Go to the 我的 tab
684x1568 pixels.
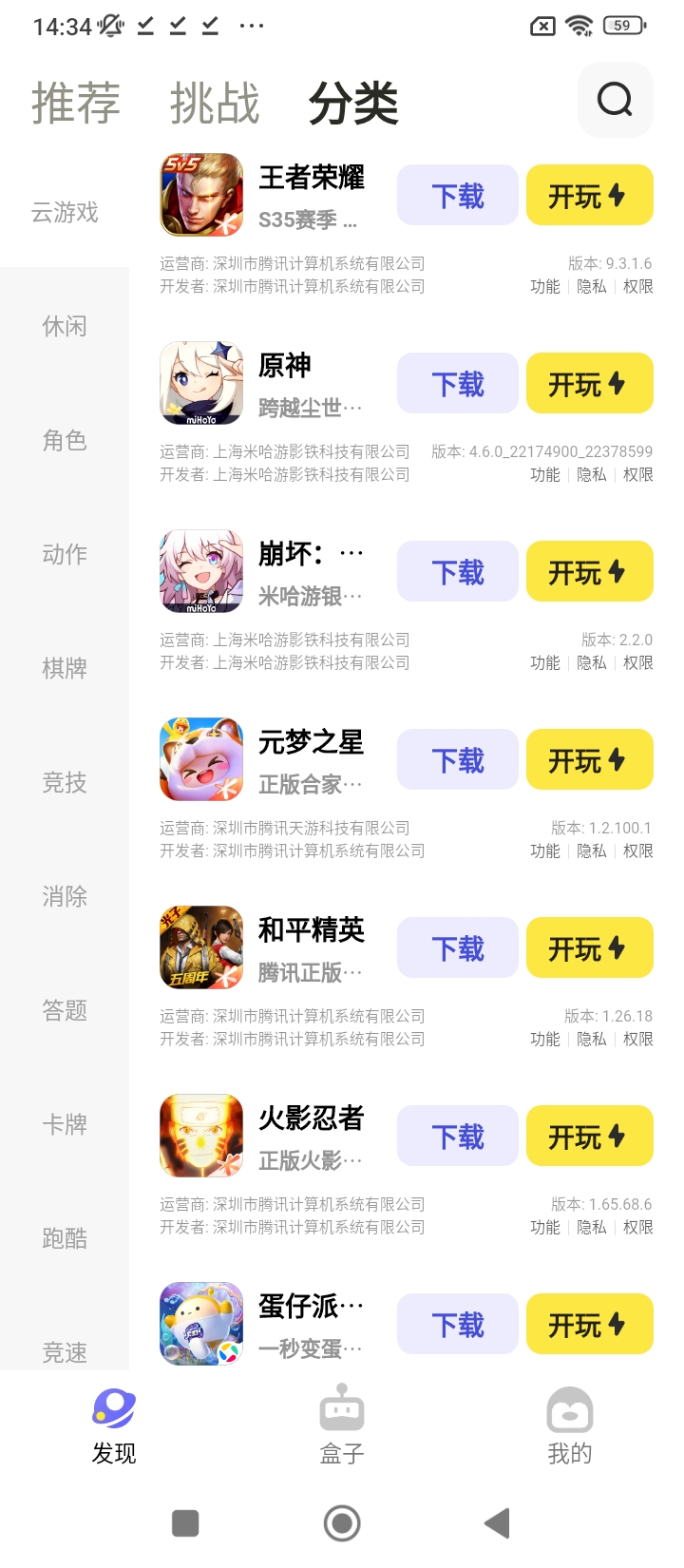click(570, 1425)
